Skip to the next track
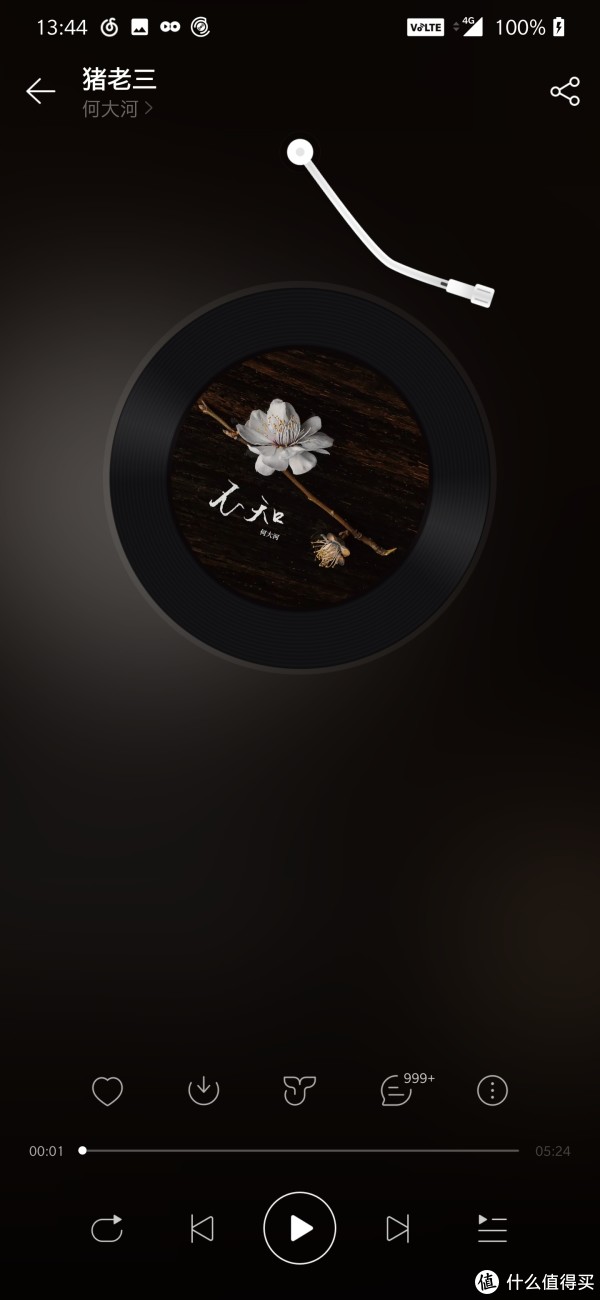 coord(397,1228)
